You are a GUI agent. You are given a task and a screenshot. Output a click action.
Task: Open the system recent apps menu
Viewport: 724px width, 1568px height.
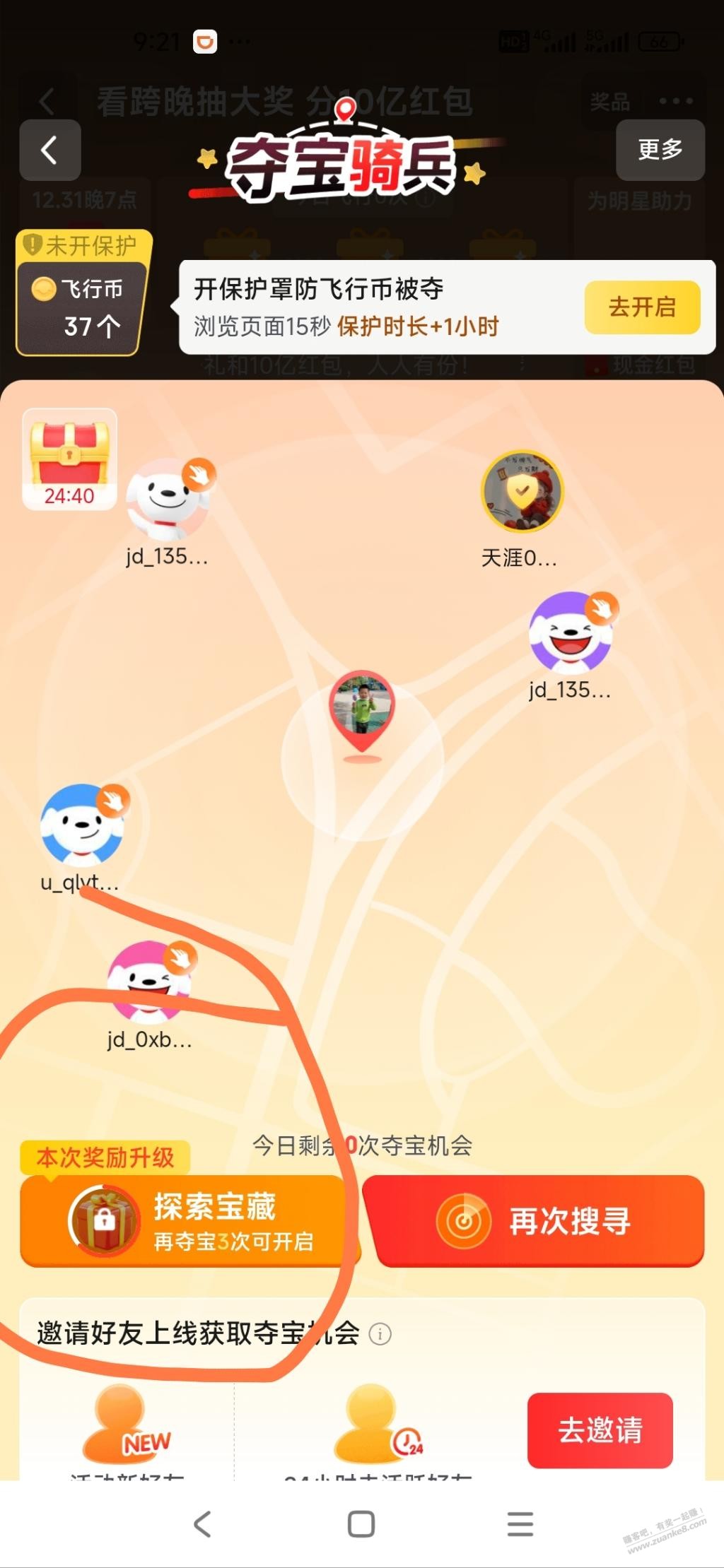520,1524
